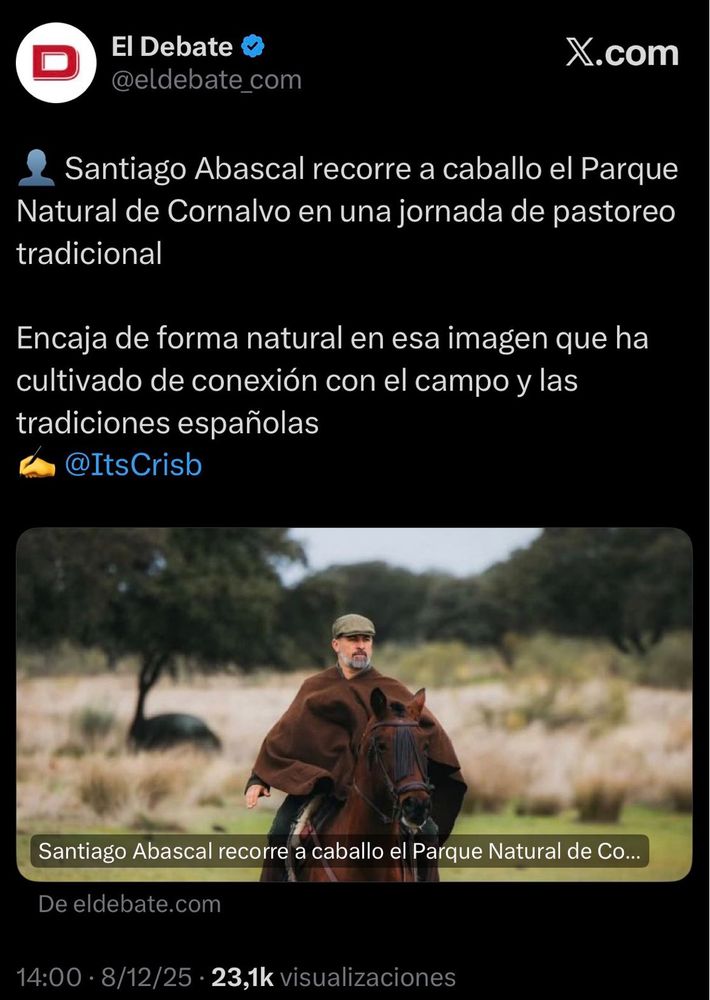The height and width of the screenshot is (1000, 710).
Task: Open the Santiago Abascal article card
Action: tap(354, 705)
